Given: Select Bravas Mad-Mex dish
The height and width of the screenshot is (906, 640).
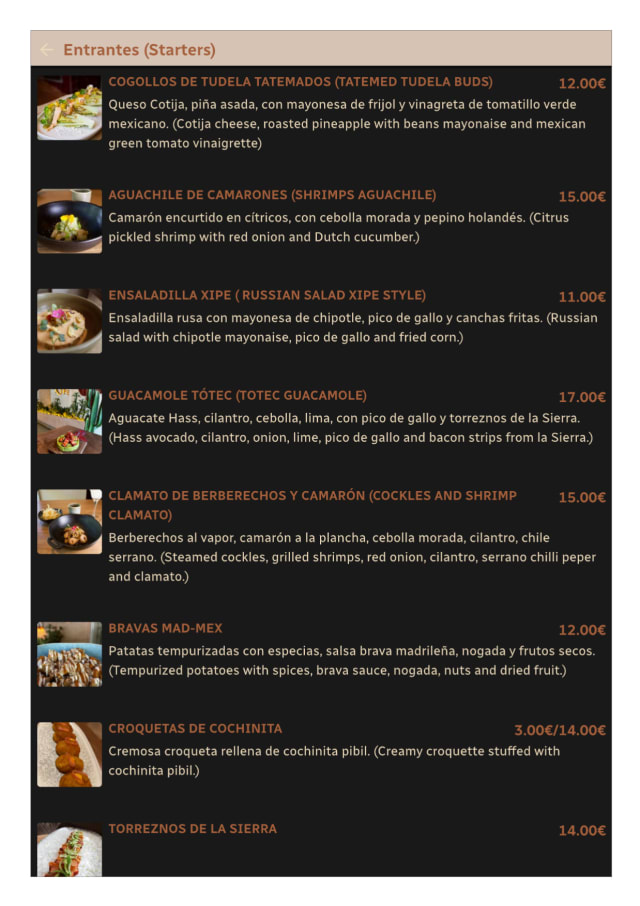Looking at the screenshot, I should (321, 653).
